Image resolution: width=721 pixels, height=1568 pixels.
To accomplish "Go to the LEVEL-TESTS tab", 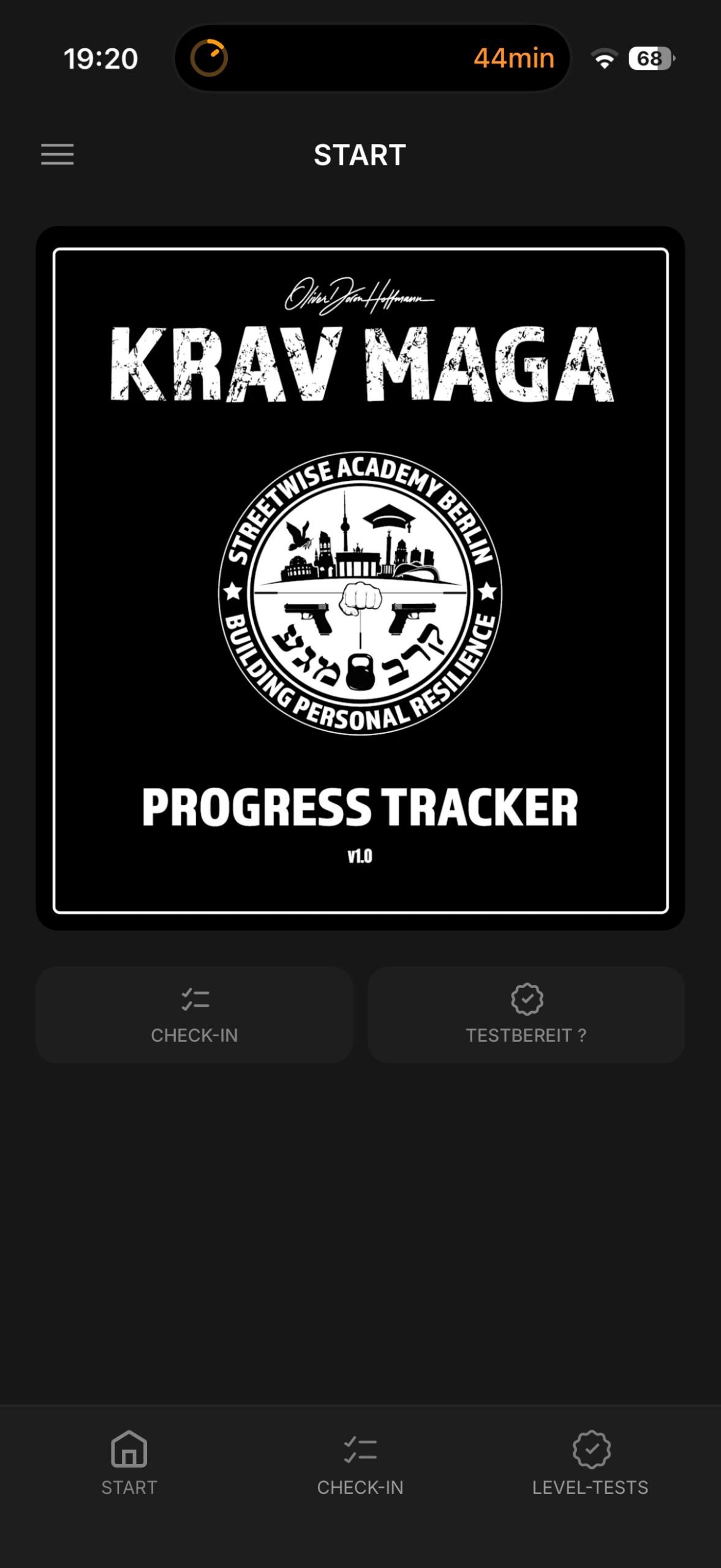I will click(x=590, y=1463).
